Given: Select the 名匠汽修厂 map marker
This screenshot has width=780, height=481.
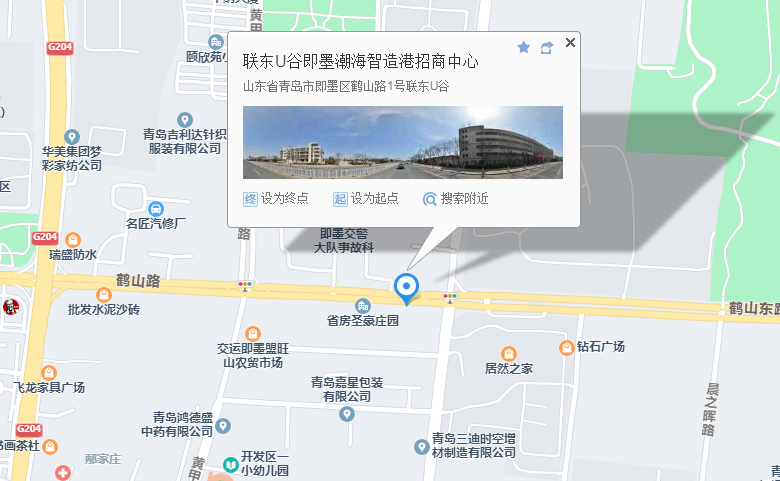Looking at the screenshot, I should click(156, 208).
